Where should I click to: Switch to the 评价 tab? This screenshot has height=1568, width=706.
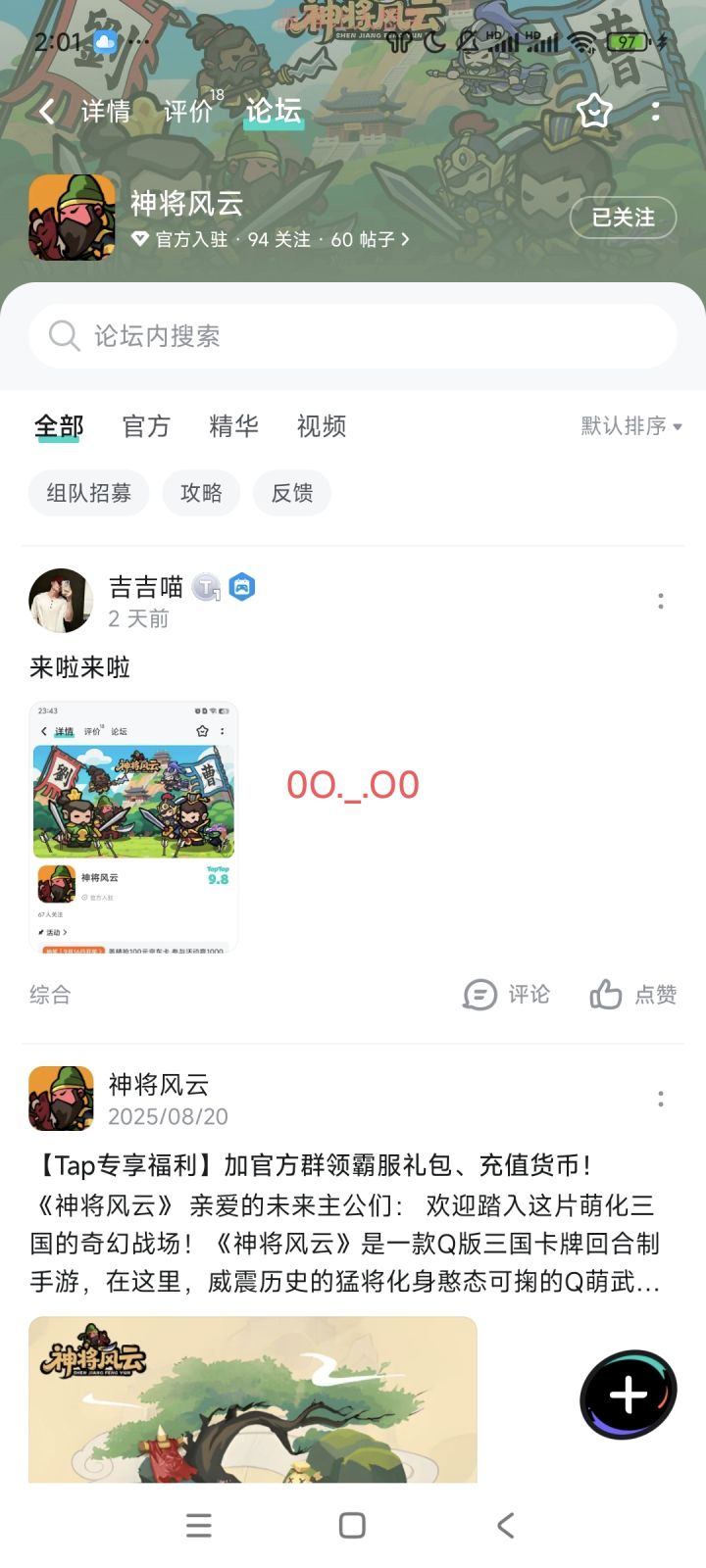[x=189, y=111]
